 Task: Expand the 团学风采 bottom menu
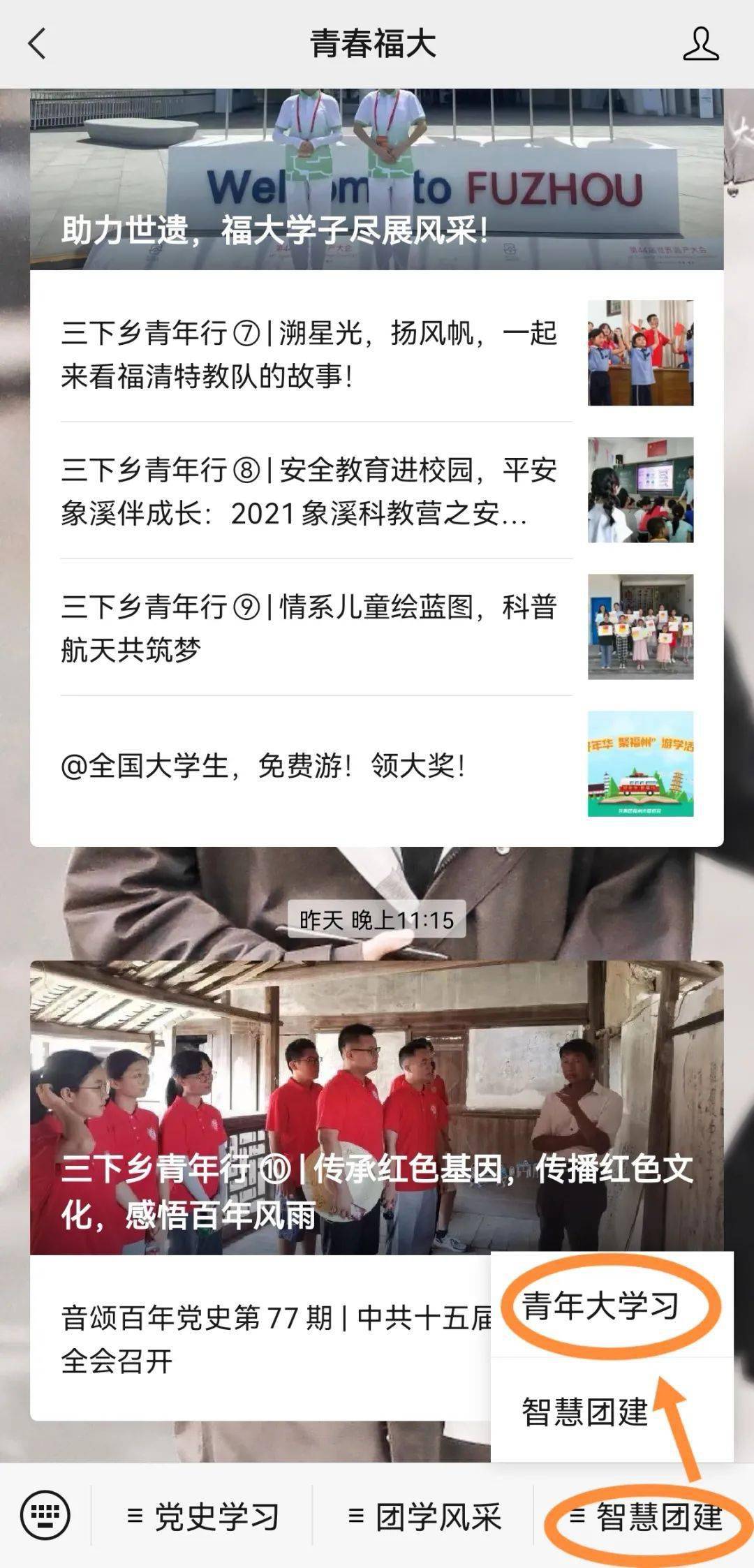[x=424, y=1516]
